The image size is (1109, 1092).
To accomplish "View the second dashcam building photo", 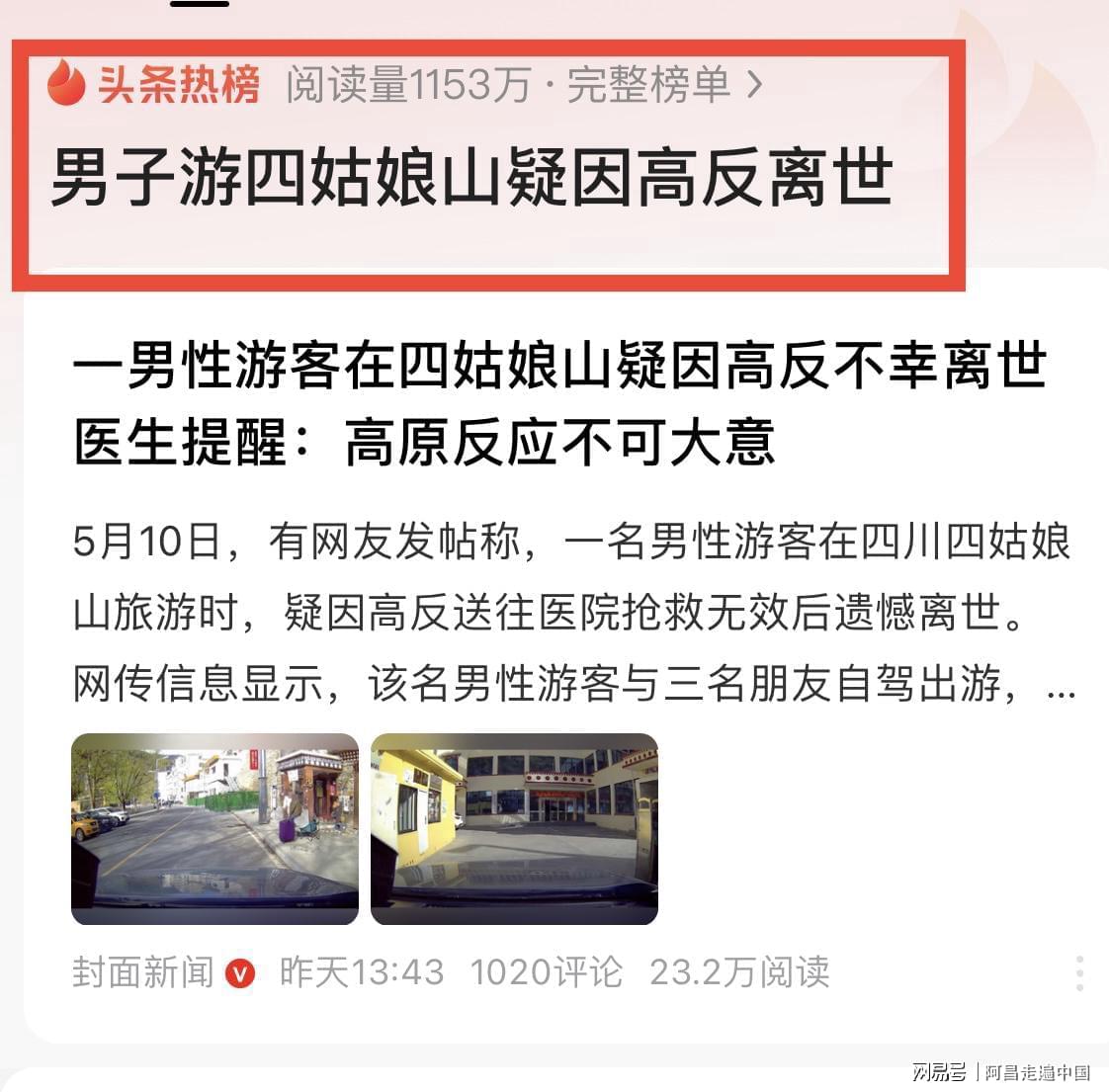I will pyautogui.click(x=514, y=828).
